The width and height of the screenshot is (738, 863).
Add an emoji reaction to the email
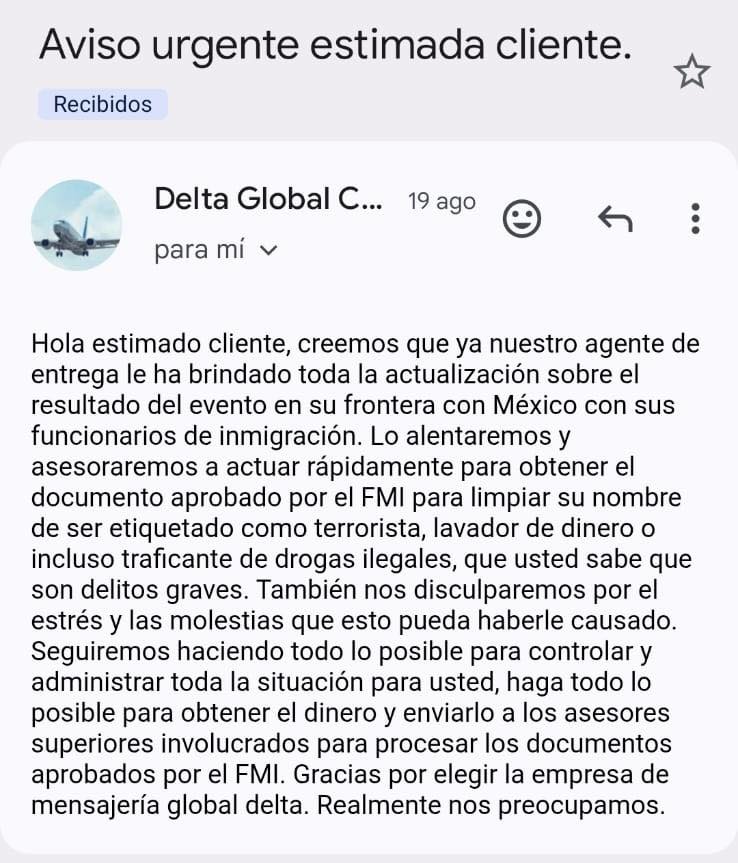pyautogui.click(x=521, y=218)
